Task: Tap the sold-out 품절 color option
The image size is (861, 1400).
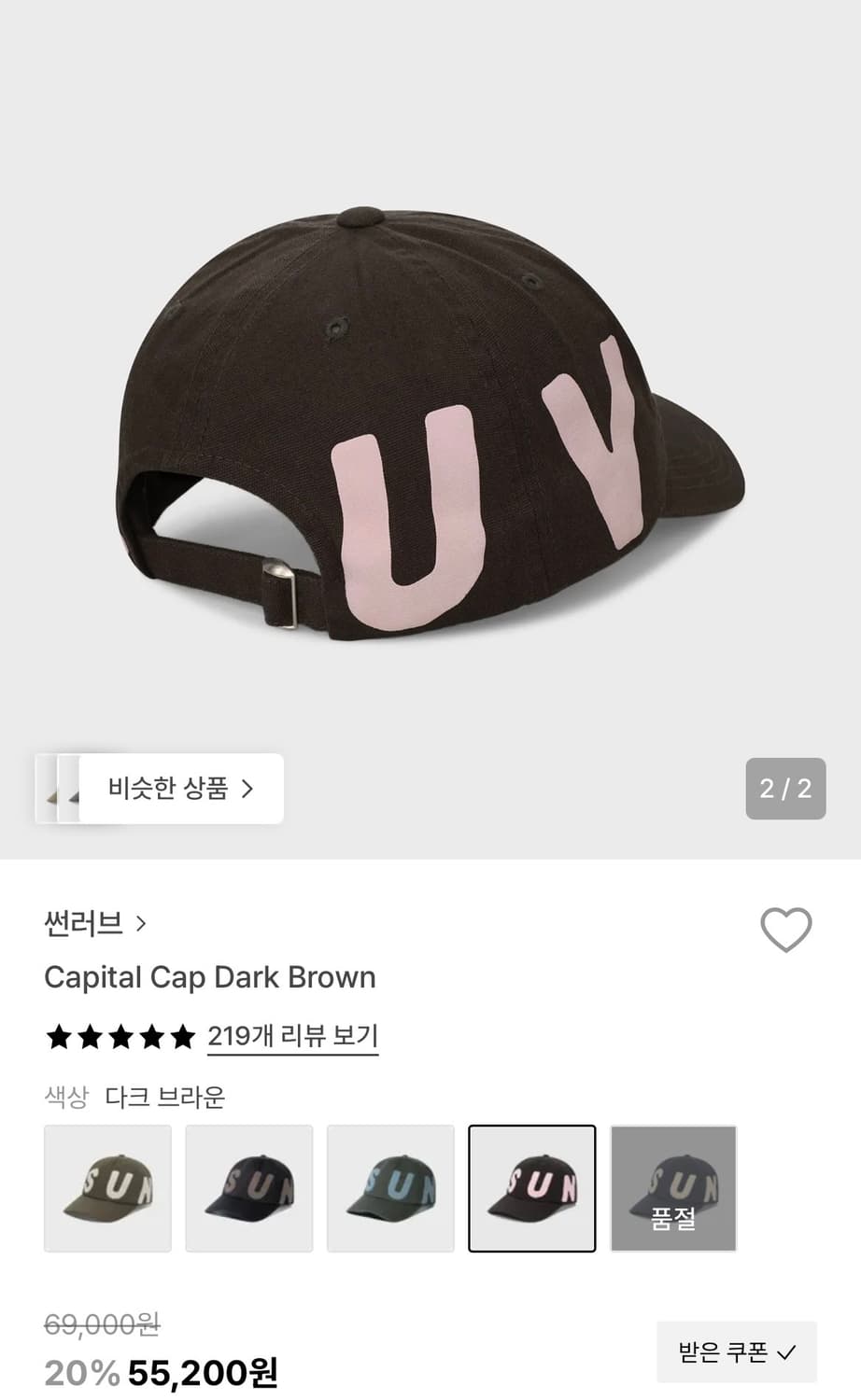Action: [x=673, y=1187]
